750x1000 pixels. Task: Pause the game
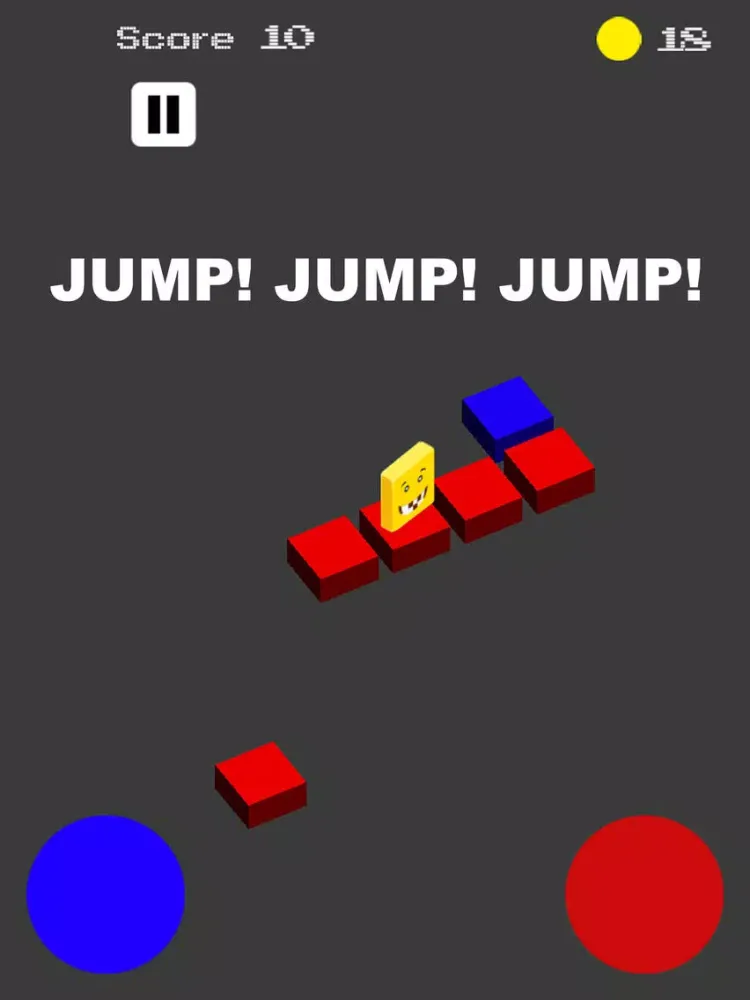click(164, 115)
